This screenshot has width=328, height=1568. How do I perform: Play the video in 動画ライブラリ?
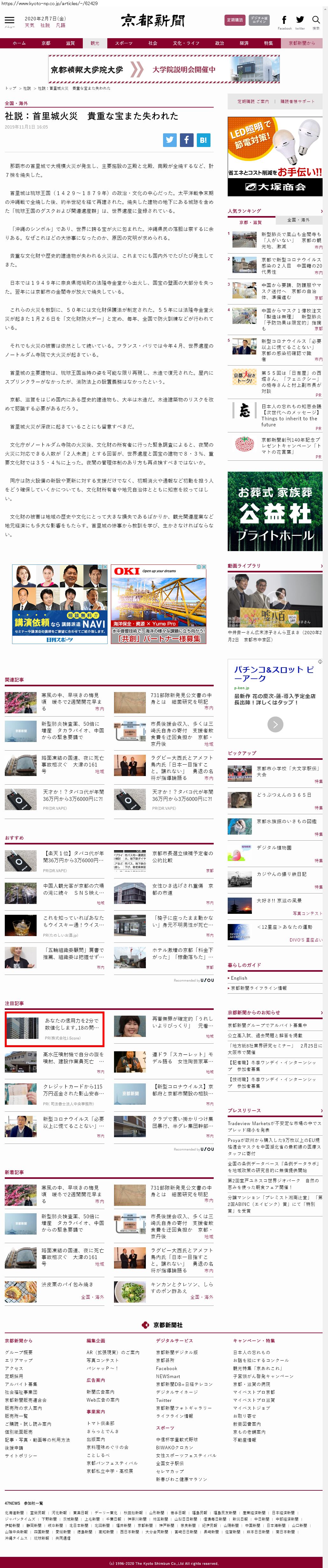(275, 599)
